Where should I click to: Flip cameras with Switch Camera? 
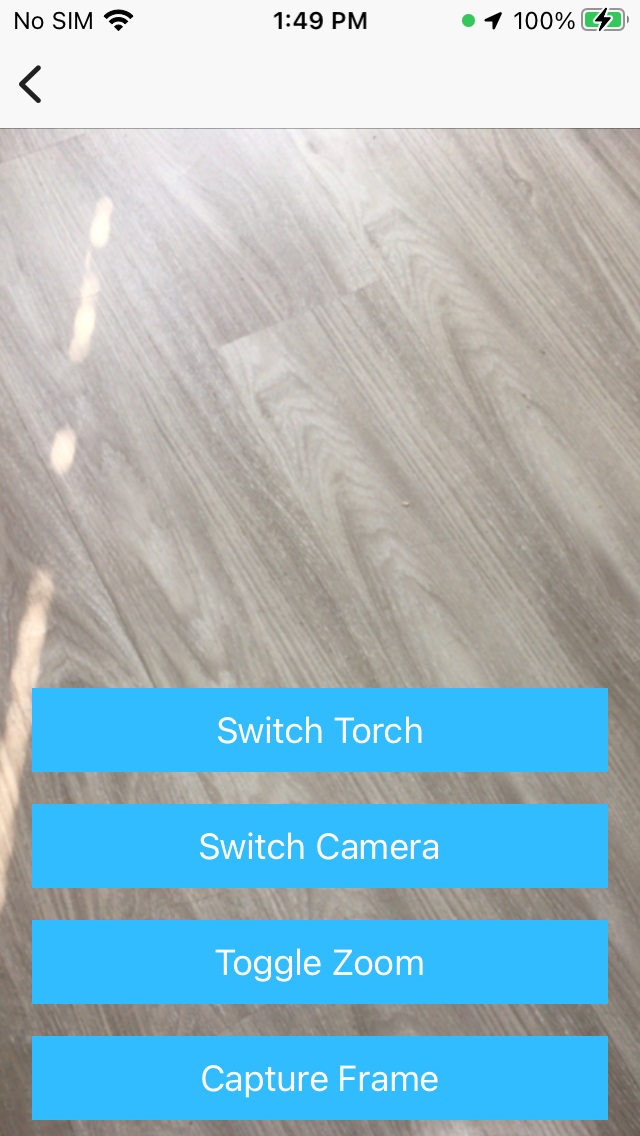(320, 846)
